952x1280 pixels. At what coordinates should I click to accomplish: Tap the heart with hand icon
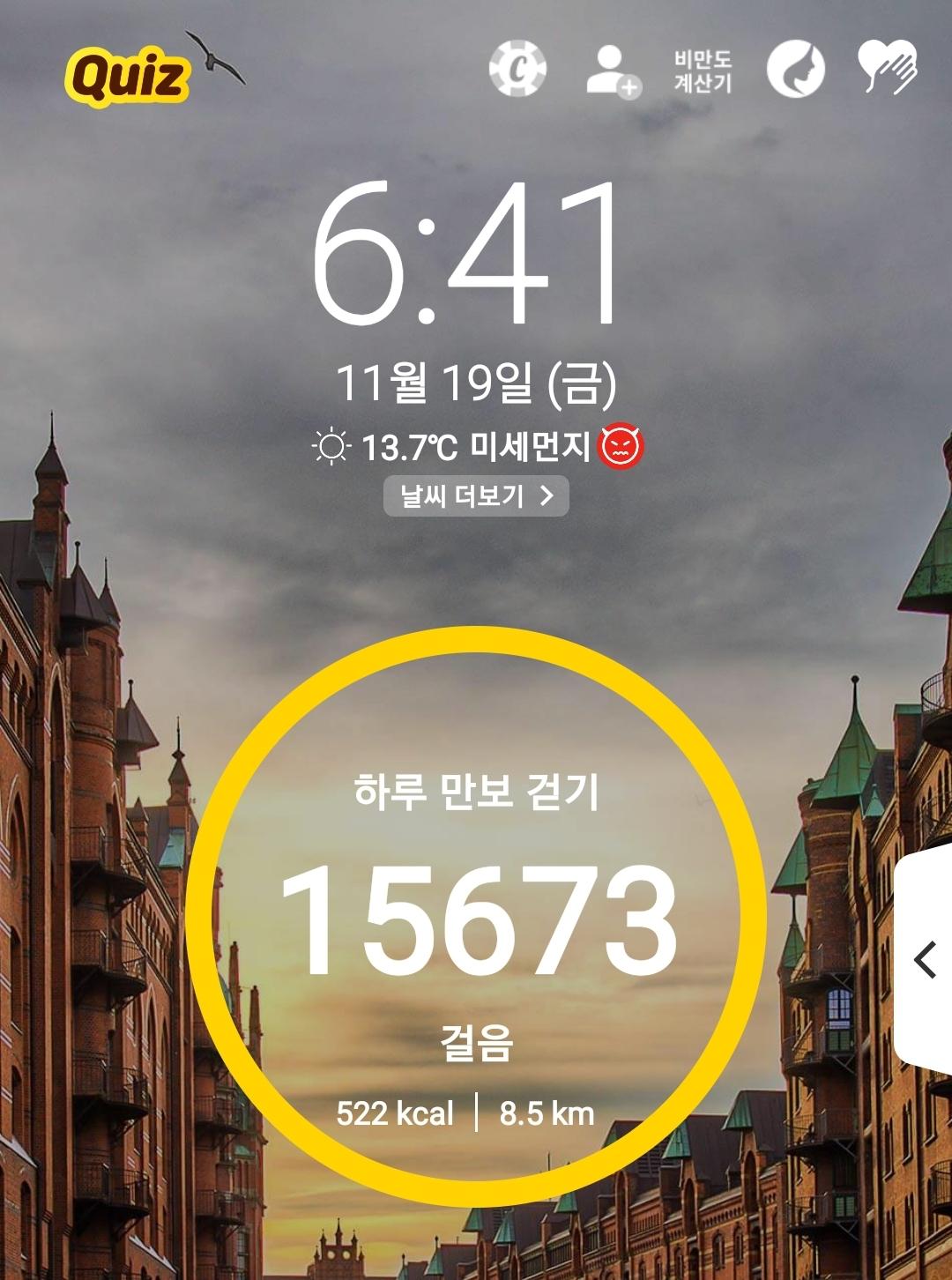[887, 68]
